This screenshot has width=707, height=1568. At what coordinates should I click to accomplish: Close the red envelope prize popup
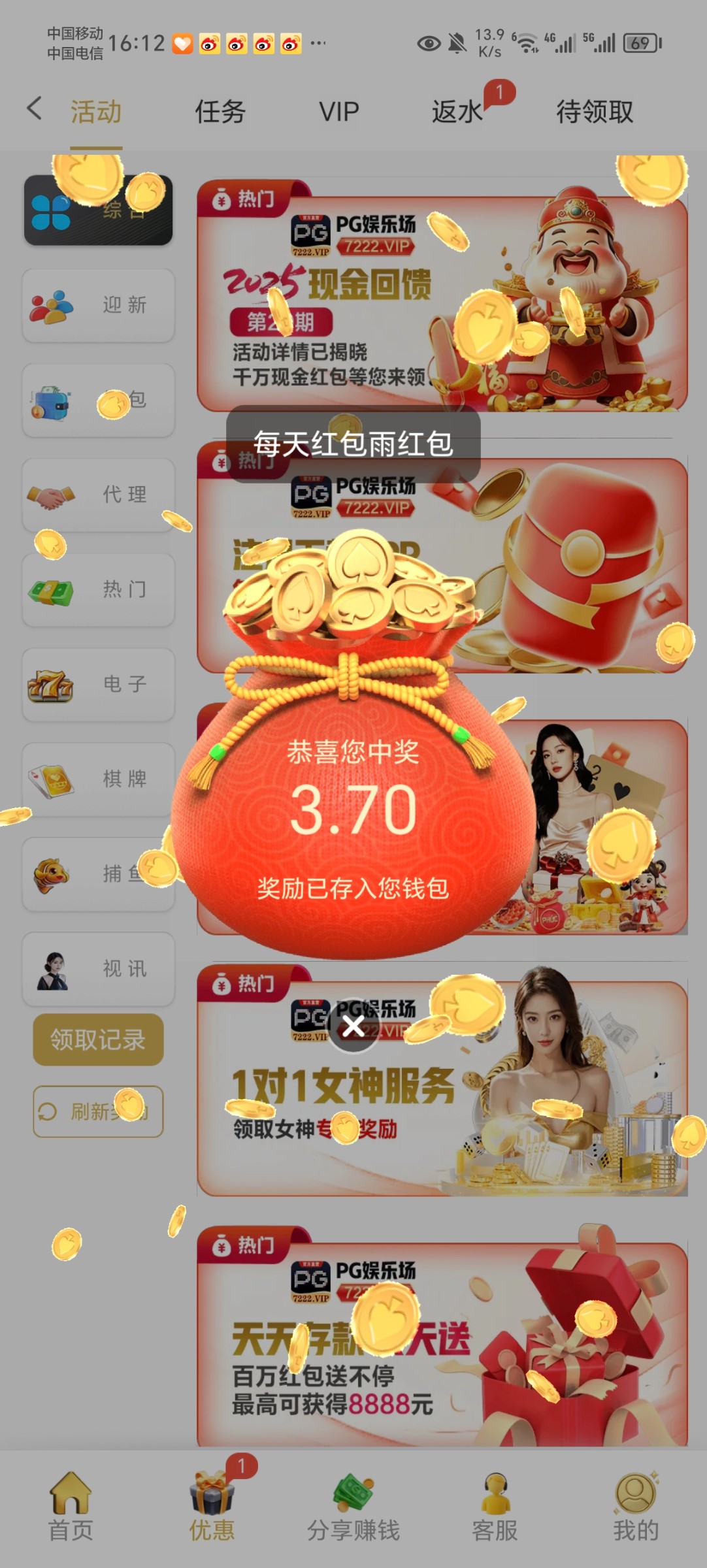[x=353, y=1026]
